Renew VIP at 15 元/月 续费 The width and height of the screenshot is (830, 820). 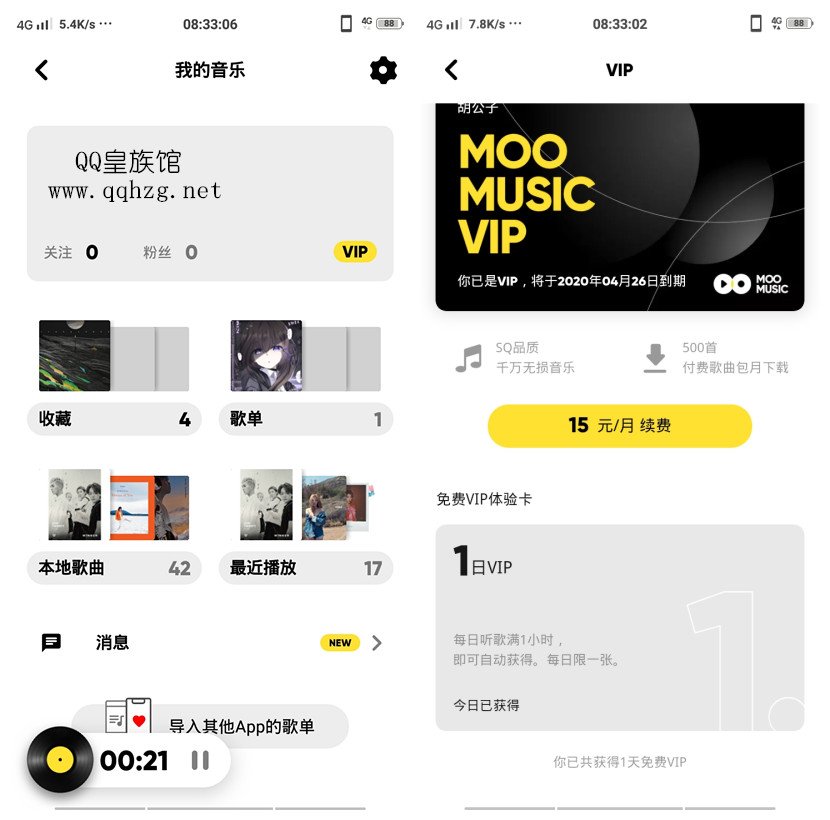coord(619,426)
